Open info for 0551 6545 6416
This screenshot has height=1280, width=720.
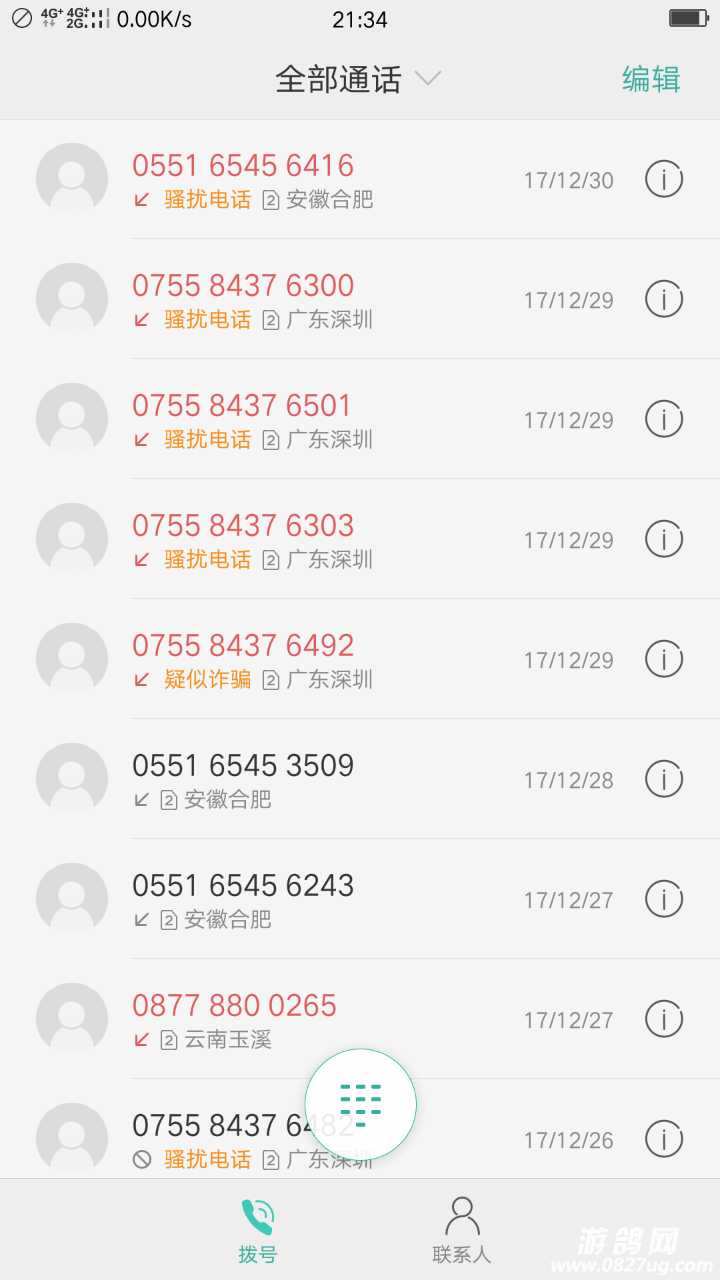pos(663,179)
